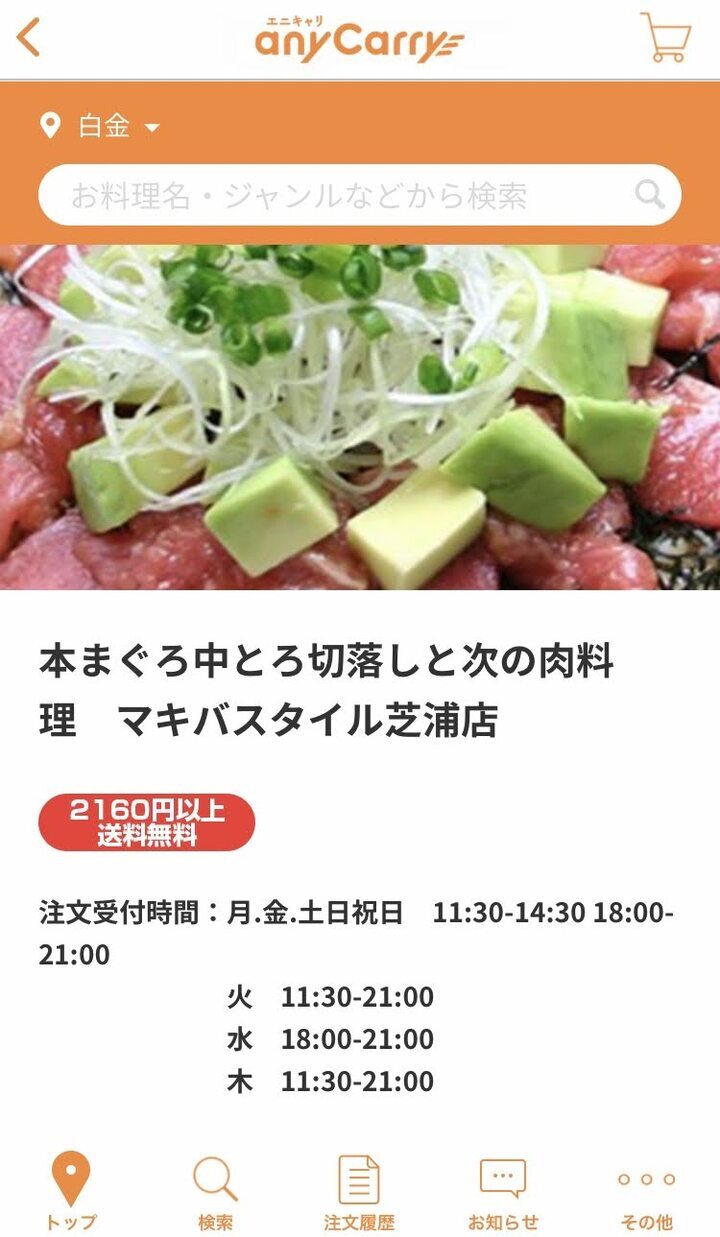Open the shopping cart
The height and width of the screenshot is (1237, 720).
(x=665, y=38)
